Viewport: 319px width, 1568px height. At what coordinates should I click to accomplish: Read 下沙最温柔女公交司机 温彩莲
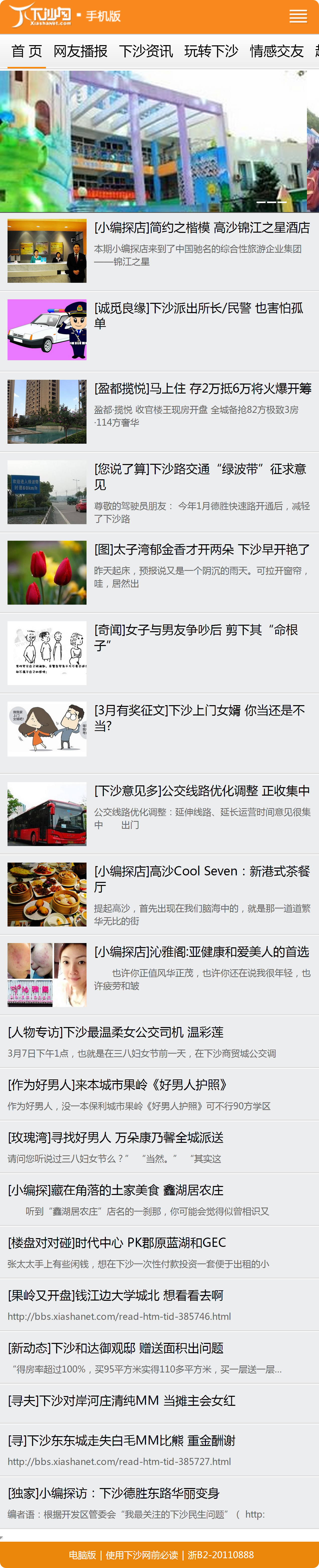pyautogui.click(x=116, y=1032)
